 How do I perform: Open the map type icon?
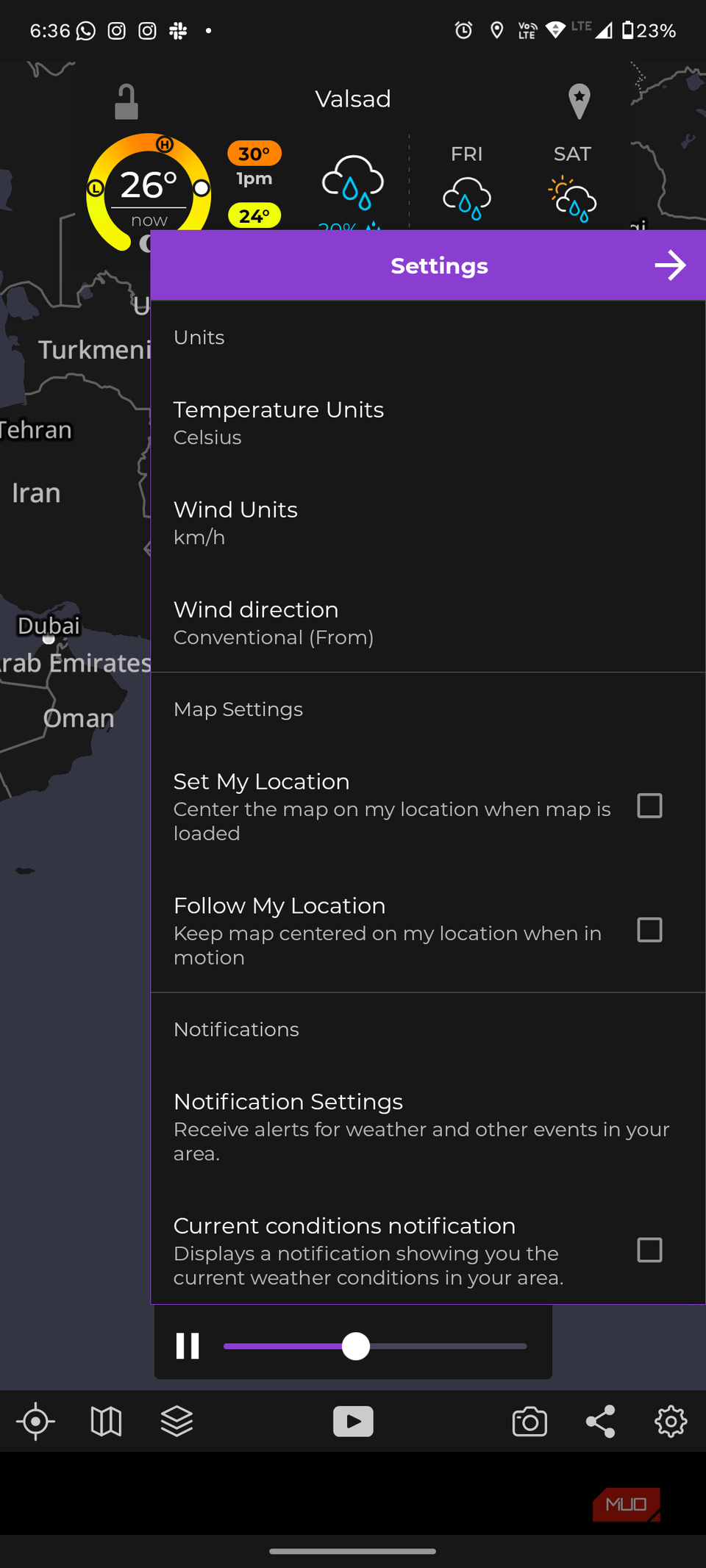106,1421
